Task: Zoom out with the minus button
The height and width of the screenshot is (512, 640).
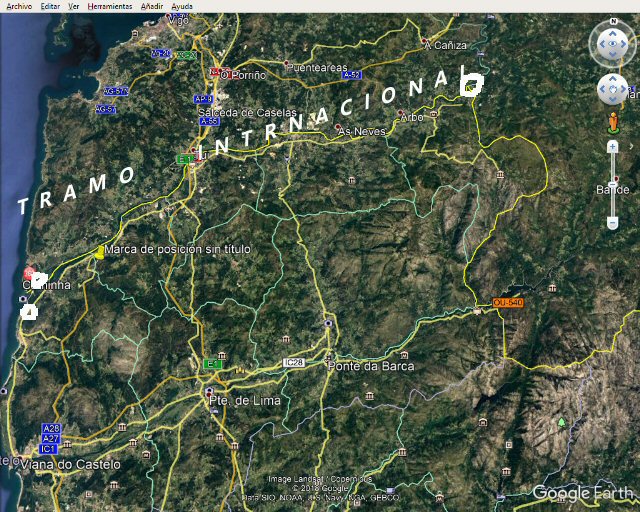Action: (612, 224)
